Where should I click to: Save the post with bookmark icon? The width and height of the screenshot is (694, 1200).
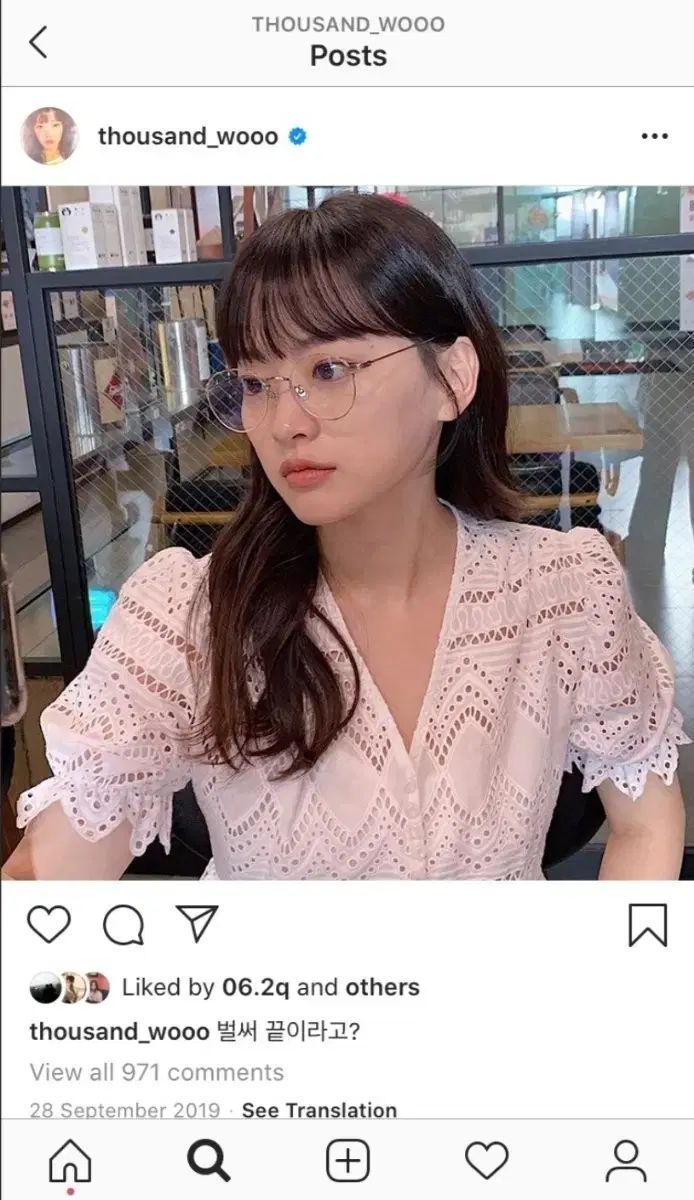[648, 925]
